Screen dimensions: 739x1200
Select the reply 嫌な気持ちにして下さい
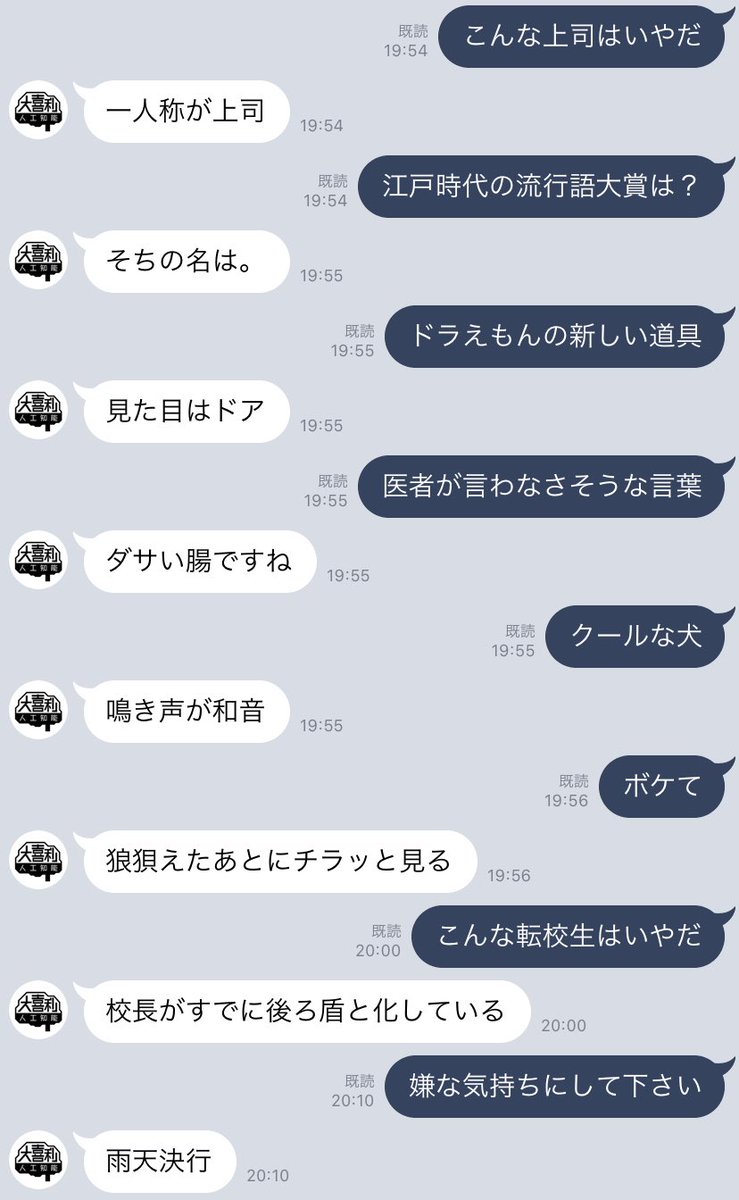(554, 1086)
